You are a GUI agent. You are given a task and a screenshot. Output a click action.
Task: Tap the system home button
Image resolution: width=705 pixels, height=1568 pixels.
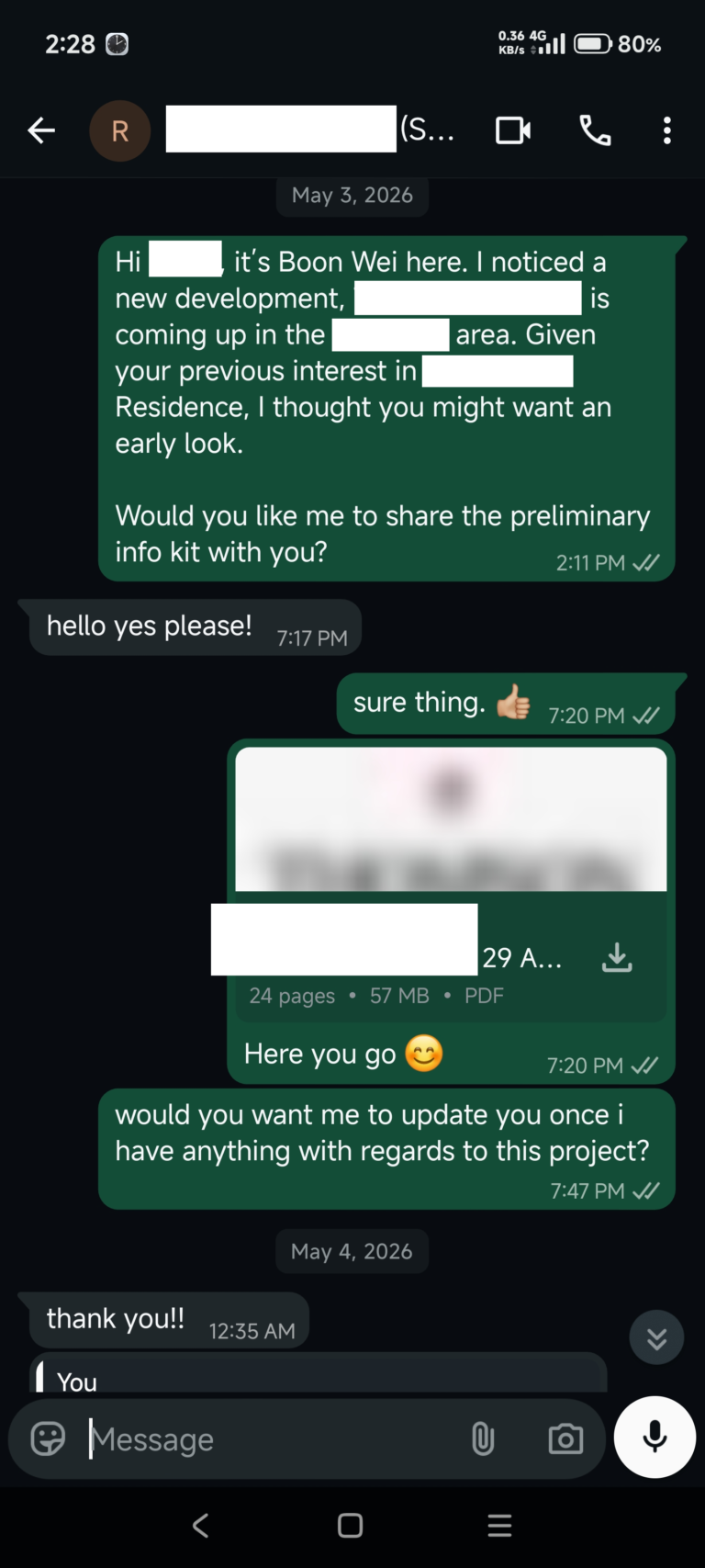350,1526
